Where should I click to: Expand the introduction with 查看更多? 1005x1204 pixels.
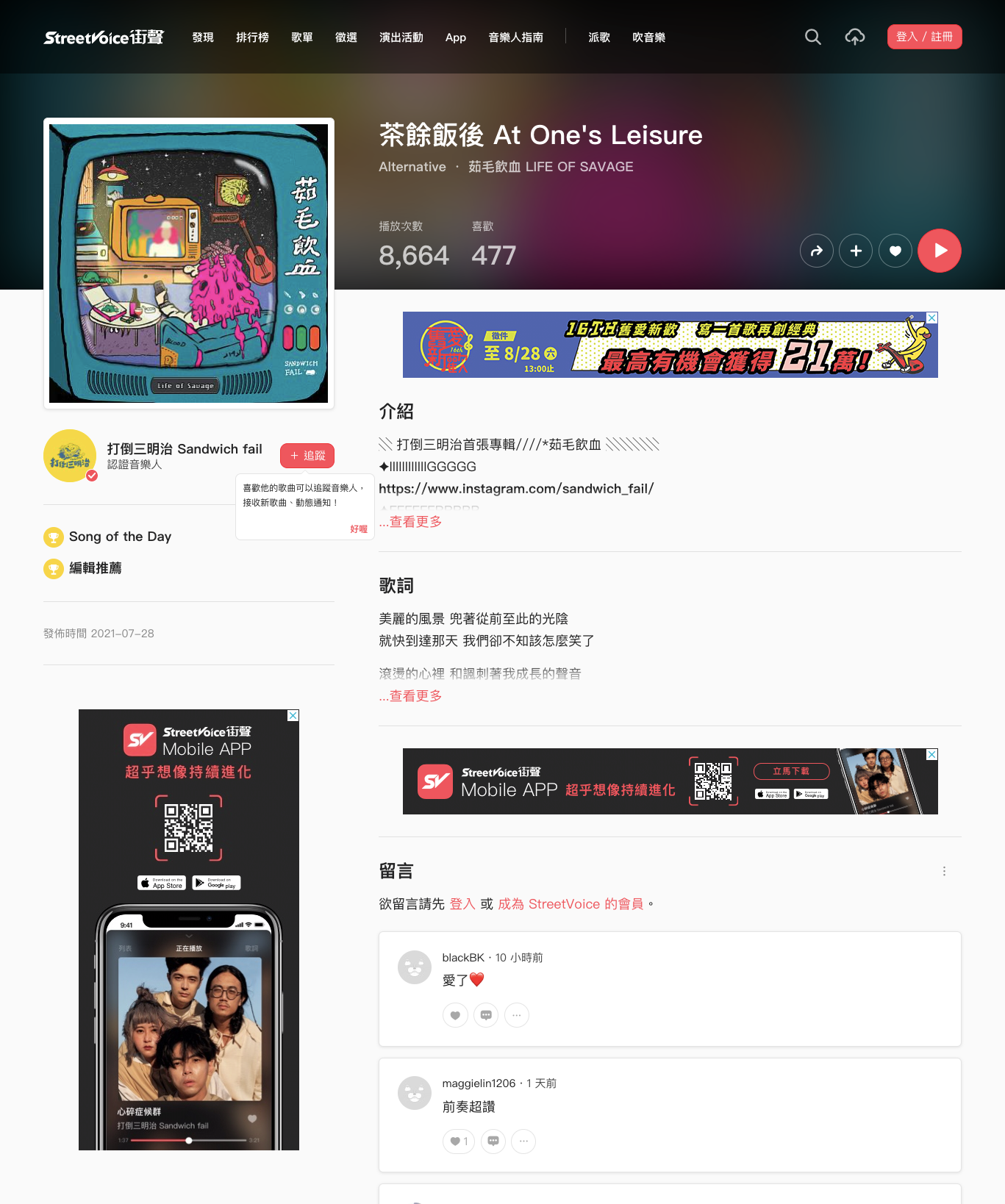(415, 521)
